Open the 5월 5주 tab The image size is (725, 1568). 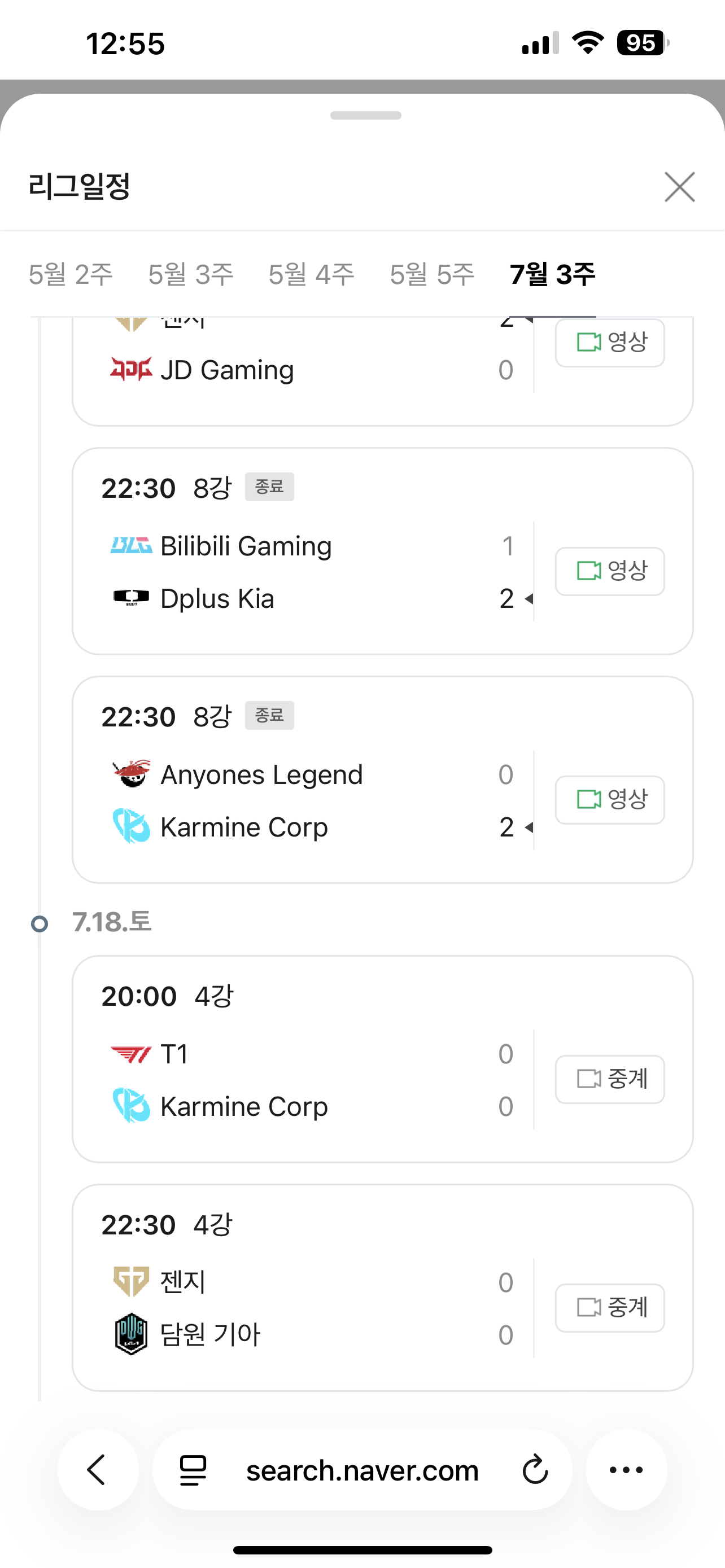tap(431, 274)
